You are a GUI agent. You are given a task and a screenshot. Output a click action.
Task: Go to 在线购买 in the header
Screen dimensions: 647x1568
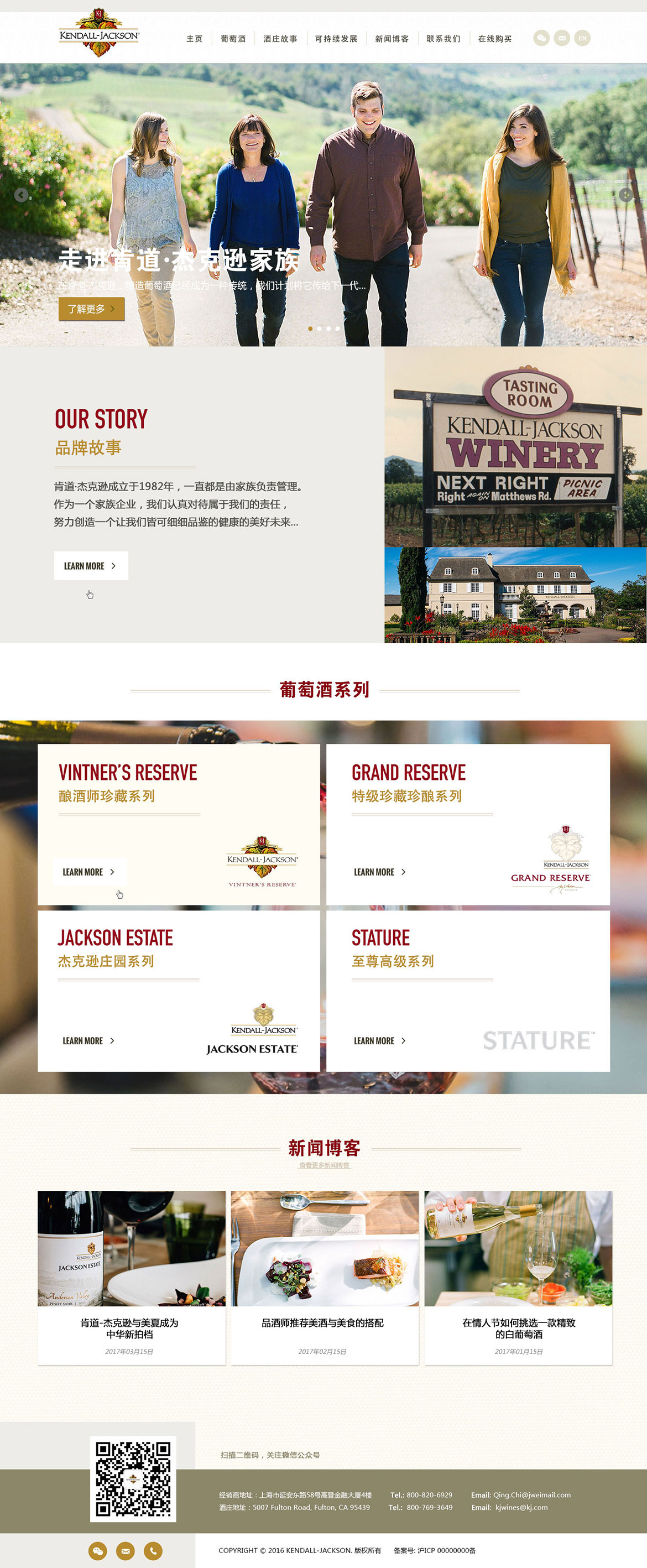coord(494,39)
